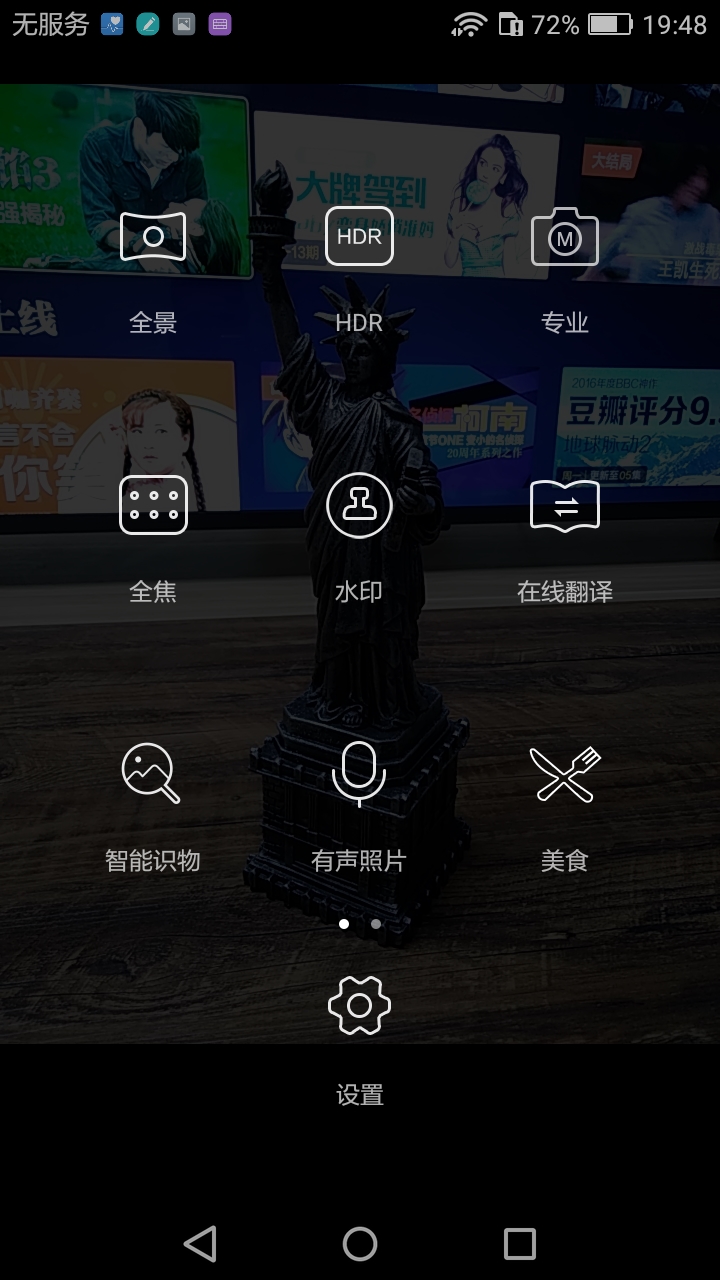Open 智能识物 smart object recognition
This screenshot has height=1280, width=720.
pyautogui.click(x=152, y=772)
